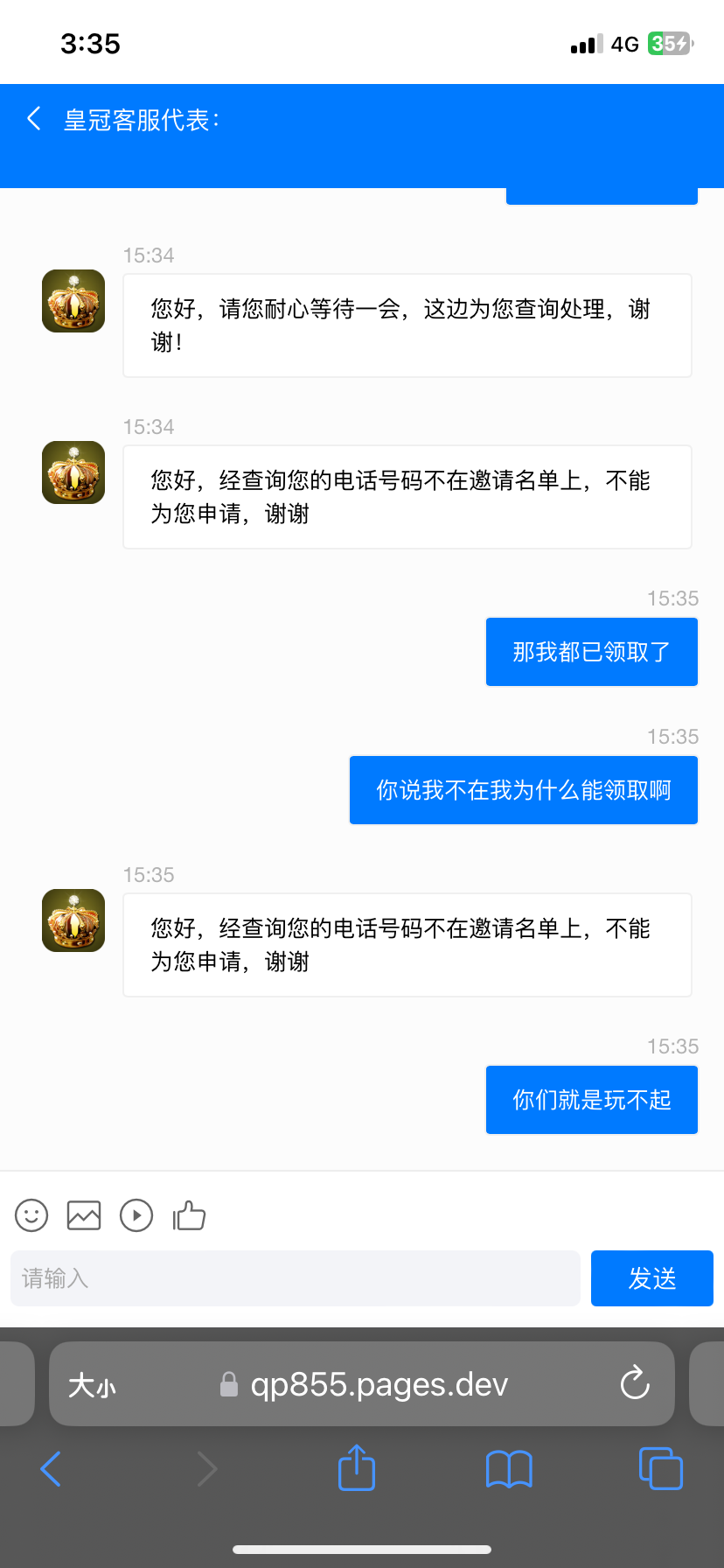
Task: Tap the message 你们就是玩不起
Action: [x=591, y=1100]
